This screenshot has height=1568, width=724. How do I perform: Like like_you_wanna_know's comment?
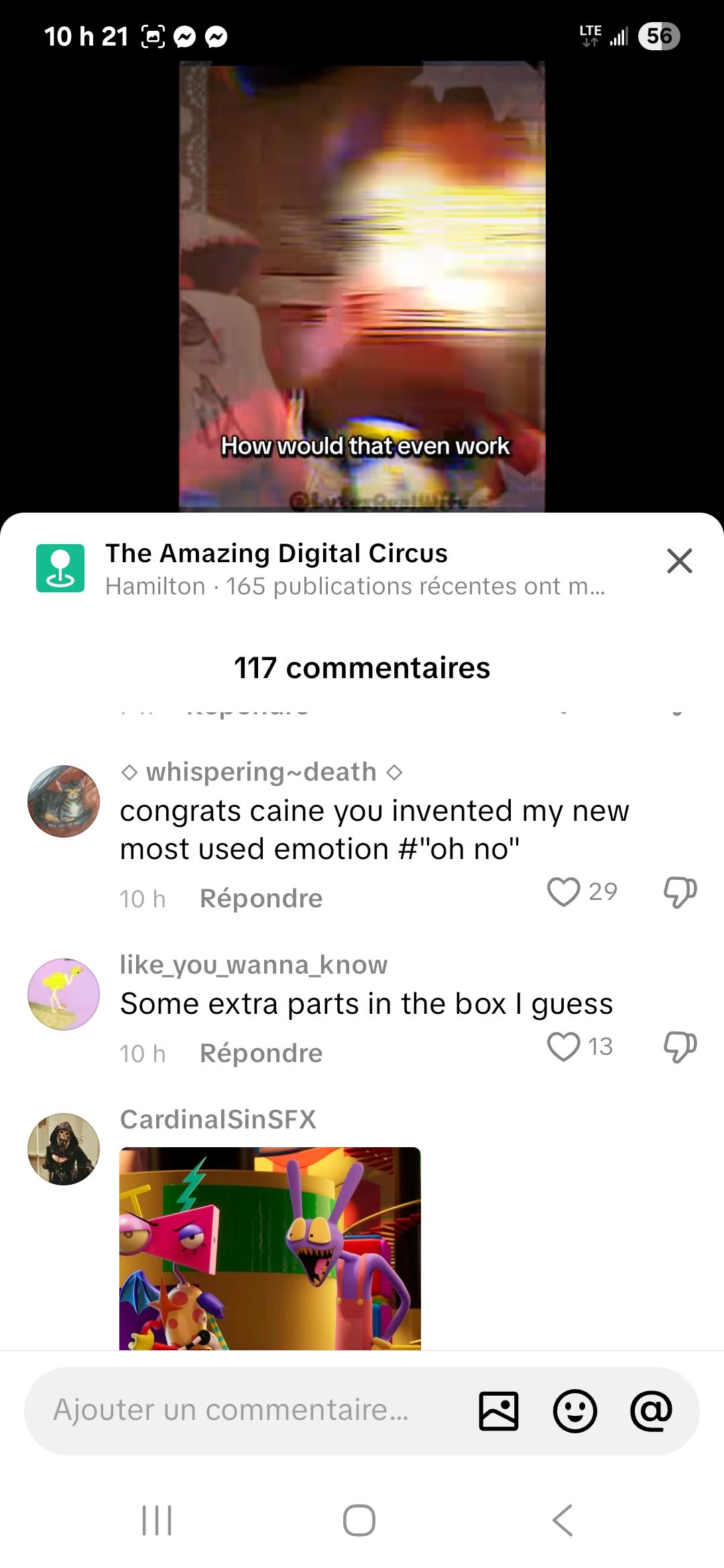click(x=563, y=1047)
